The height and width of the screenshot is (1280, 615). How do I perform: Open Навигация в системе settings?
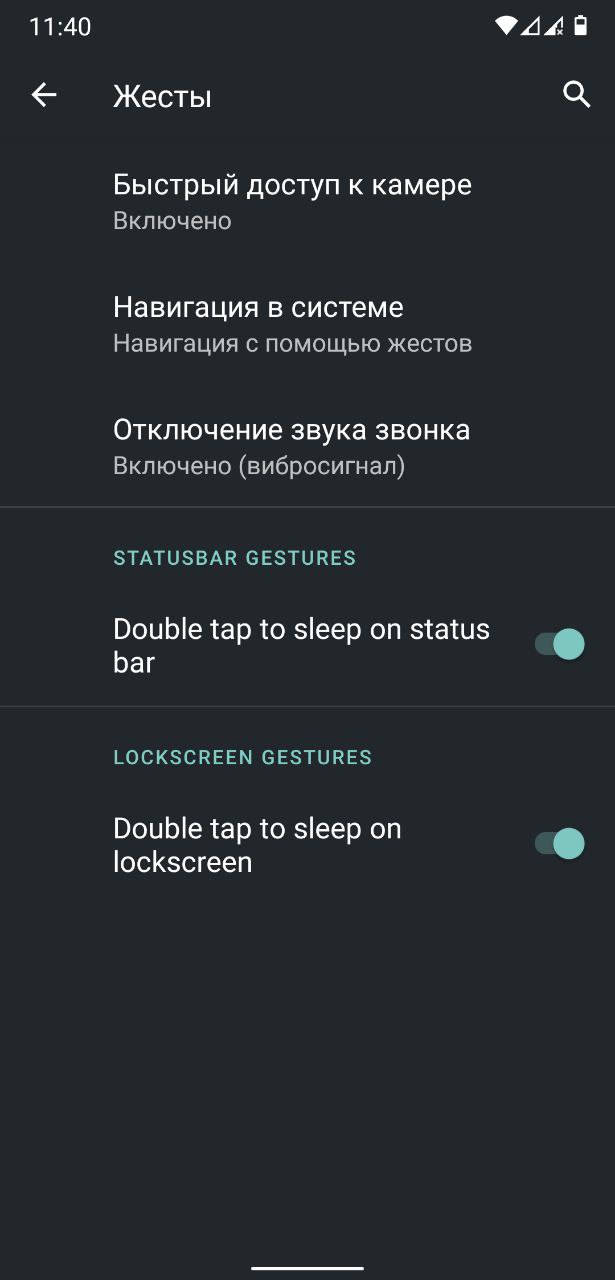click(x=307, y=324)
